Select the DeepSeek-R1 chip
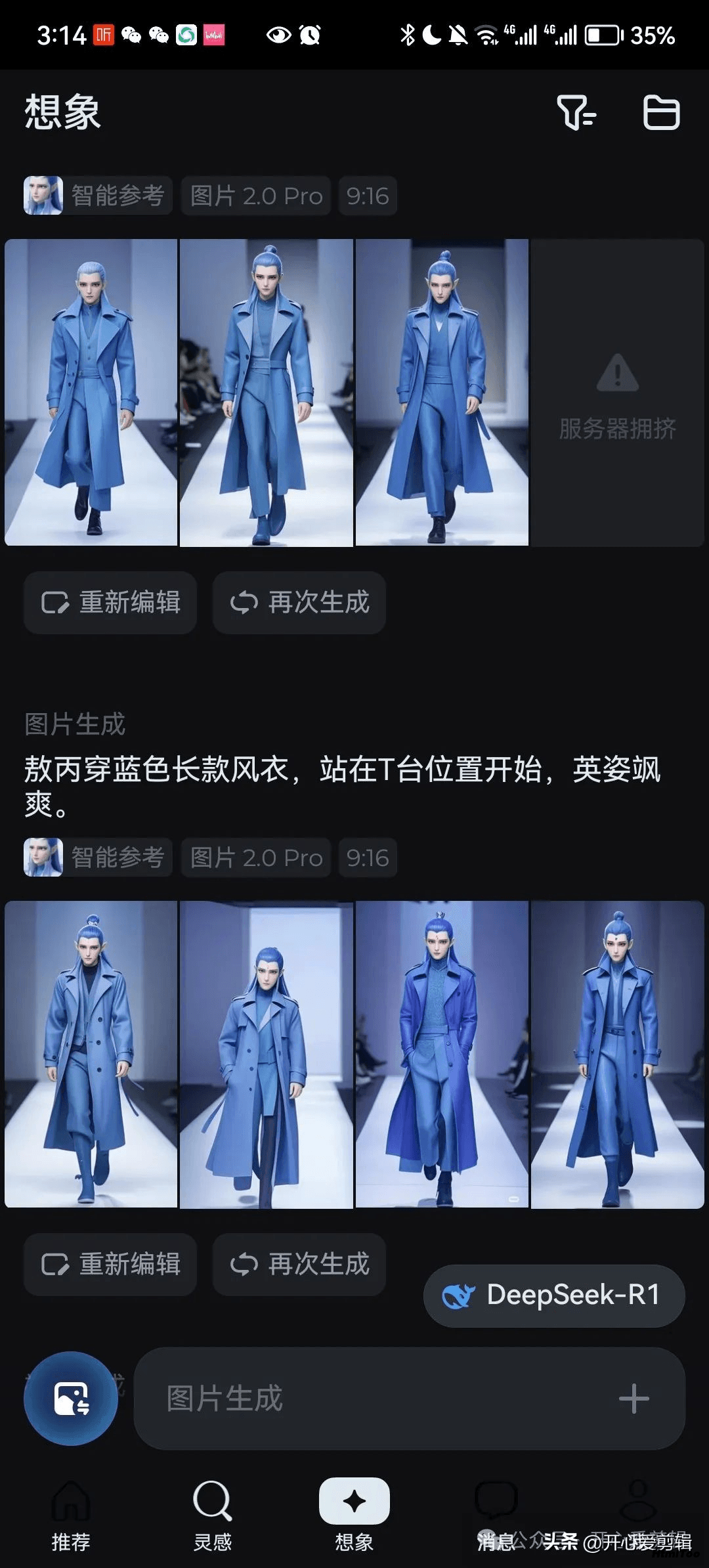 554,1296
